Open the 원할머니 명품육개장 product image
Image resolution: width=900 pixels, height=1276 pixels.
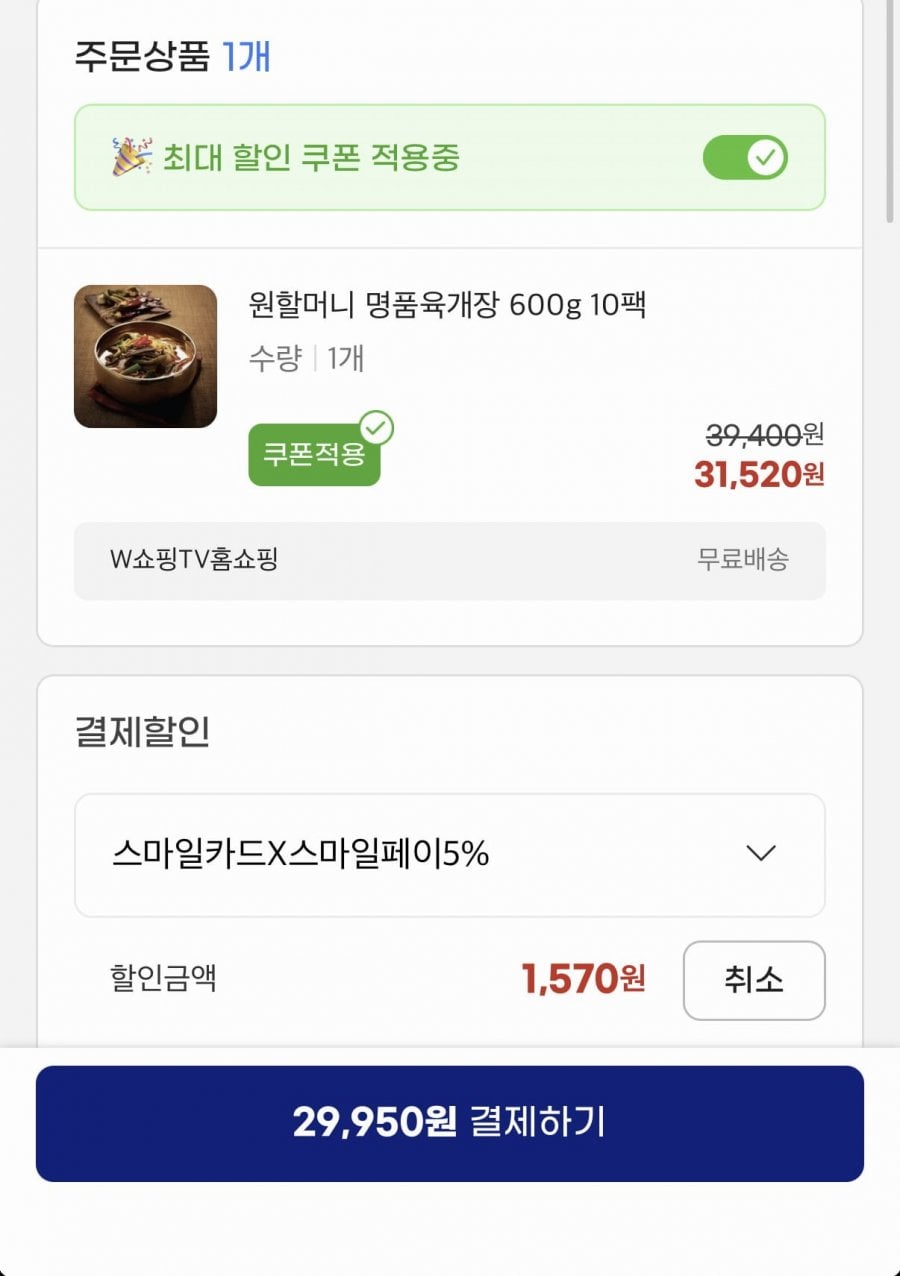pos(146,356)
